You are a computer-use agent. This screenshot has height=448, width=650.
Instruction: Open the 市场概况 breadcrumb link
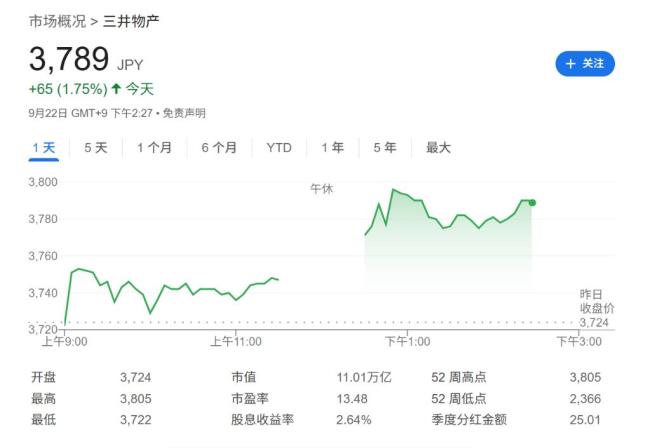(x=57, y=21)
